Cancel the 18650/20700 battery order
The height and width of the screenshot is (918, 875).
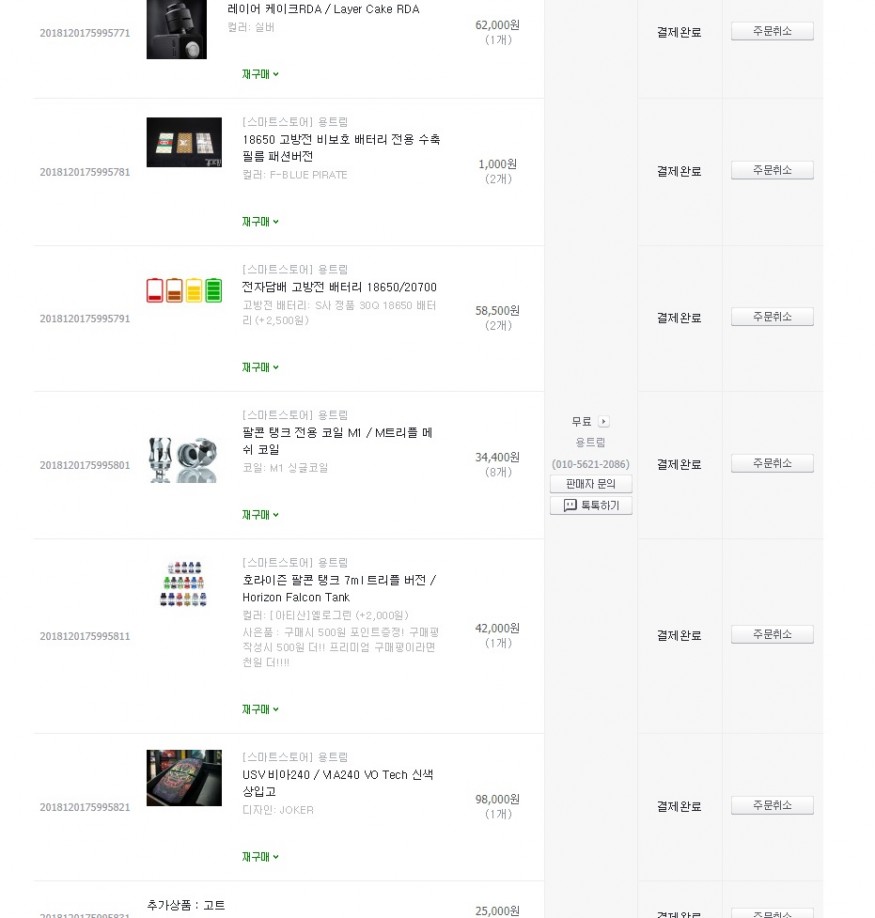tap(771, 317)
